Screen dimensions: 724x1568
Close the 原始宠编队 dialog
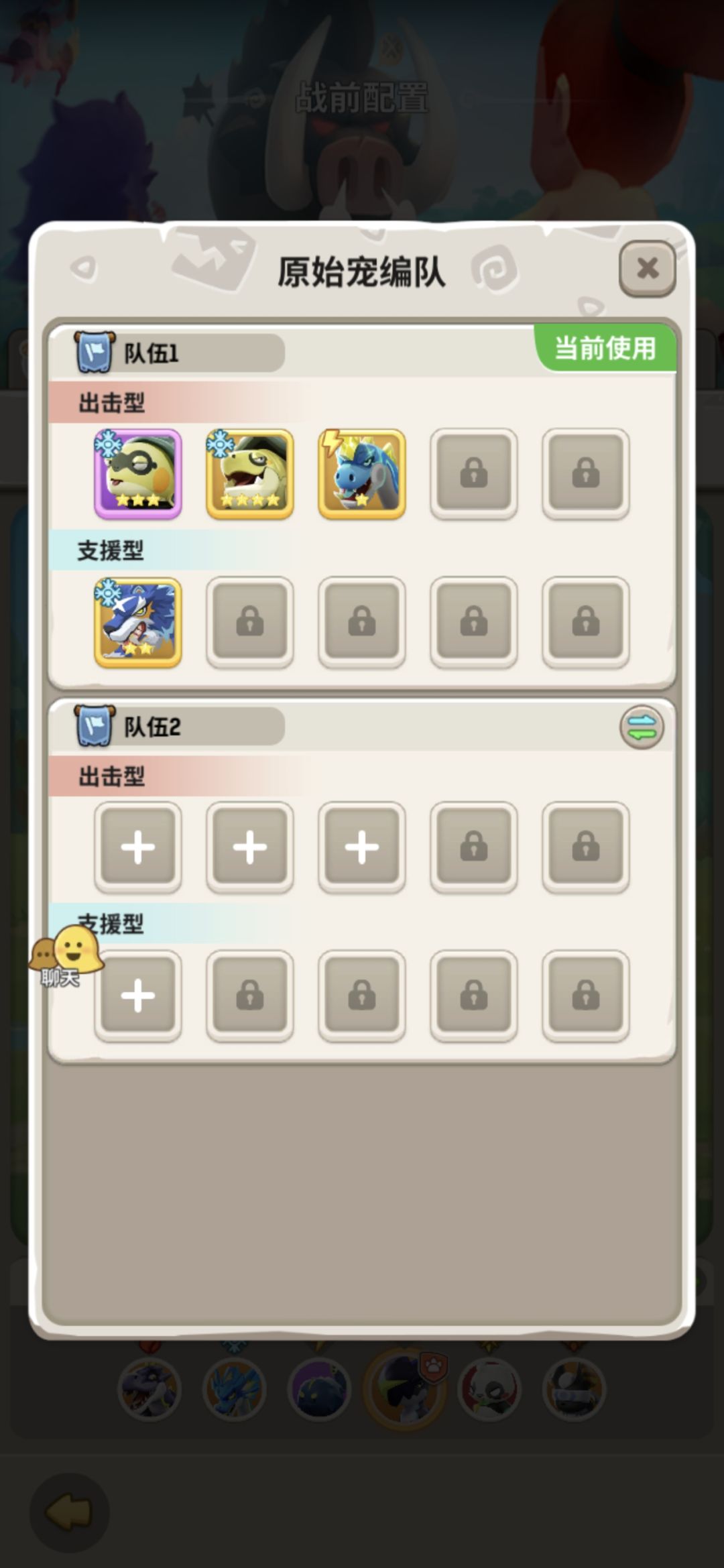(x=647, y=268)
